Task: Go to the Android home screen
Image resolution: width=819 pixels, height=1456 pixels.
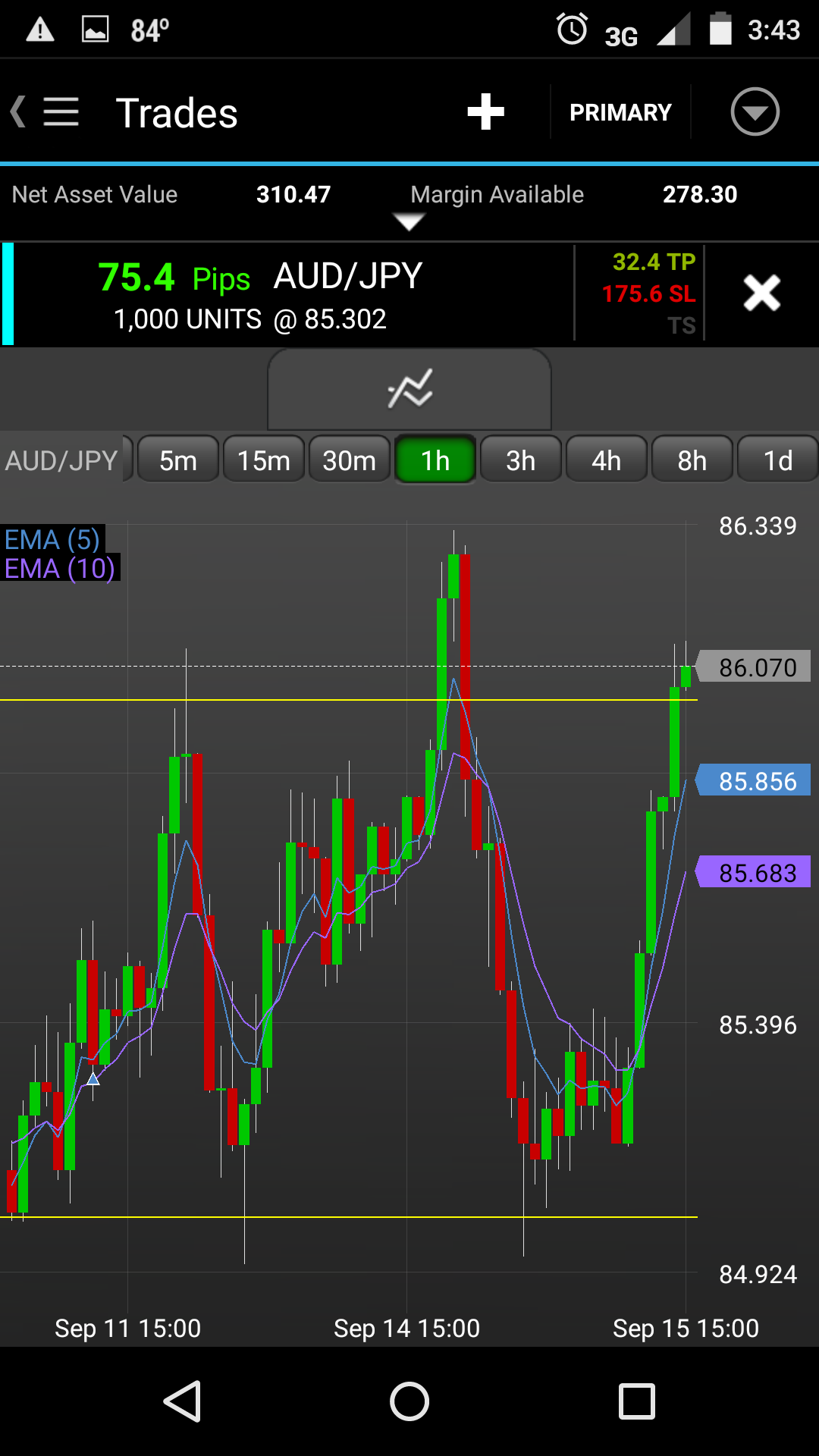Action: (x=409, y=1401)
